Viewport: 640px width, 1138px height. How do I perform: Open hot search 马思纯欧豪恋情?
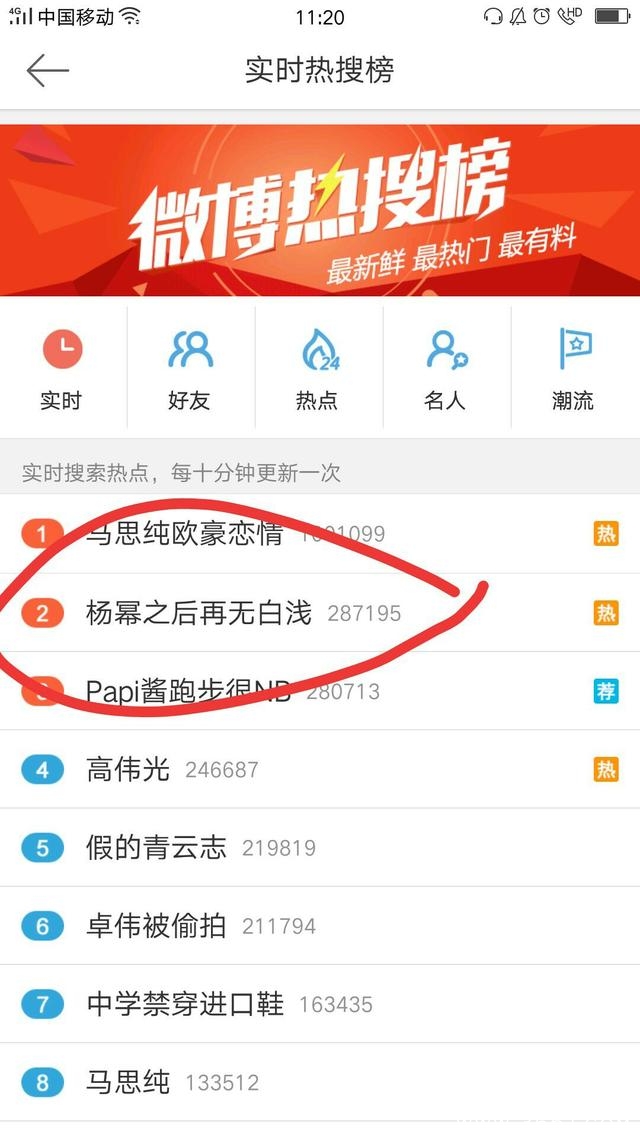point(185,533)
